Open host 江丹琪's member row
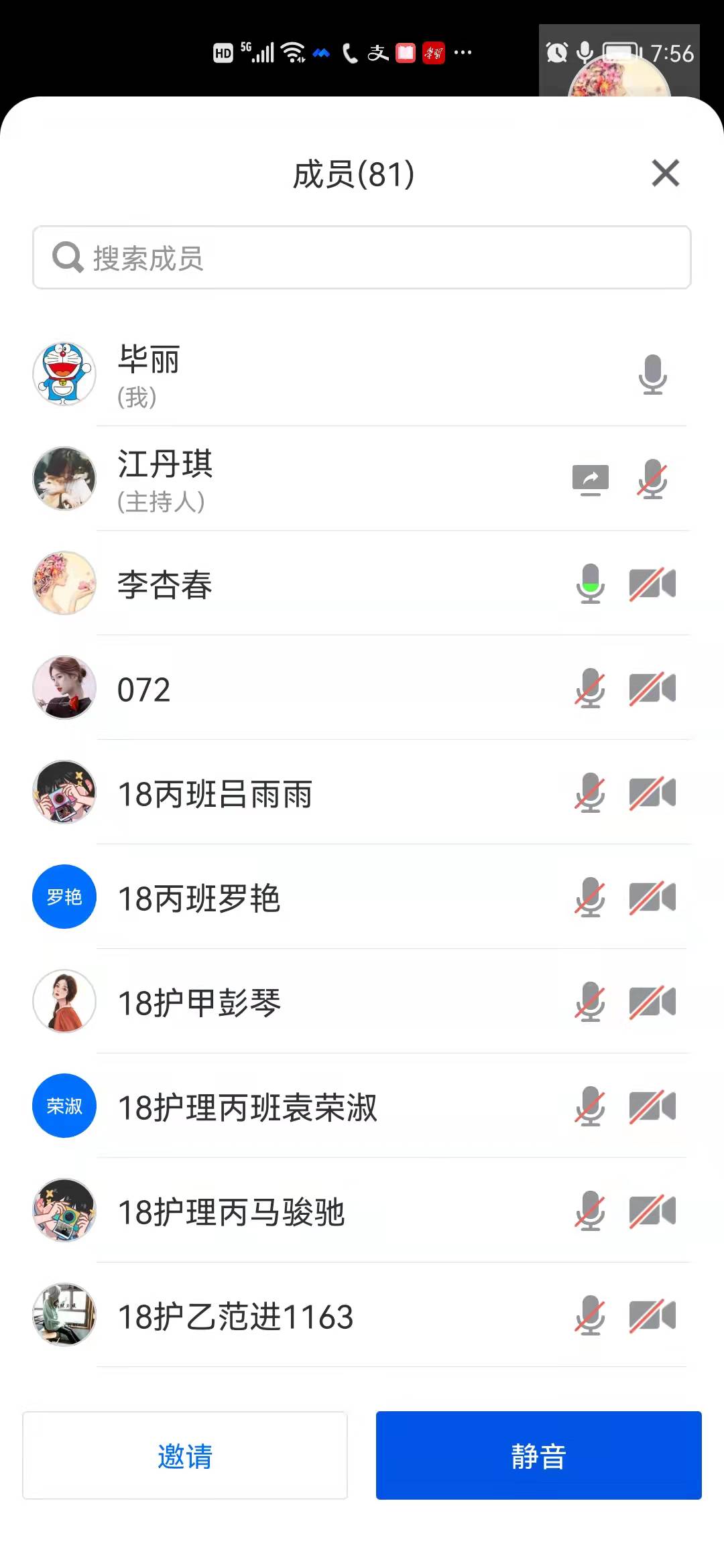 pos(268,479)
